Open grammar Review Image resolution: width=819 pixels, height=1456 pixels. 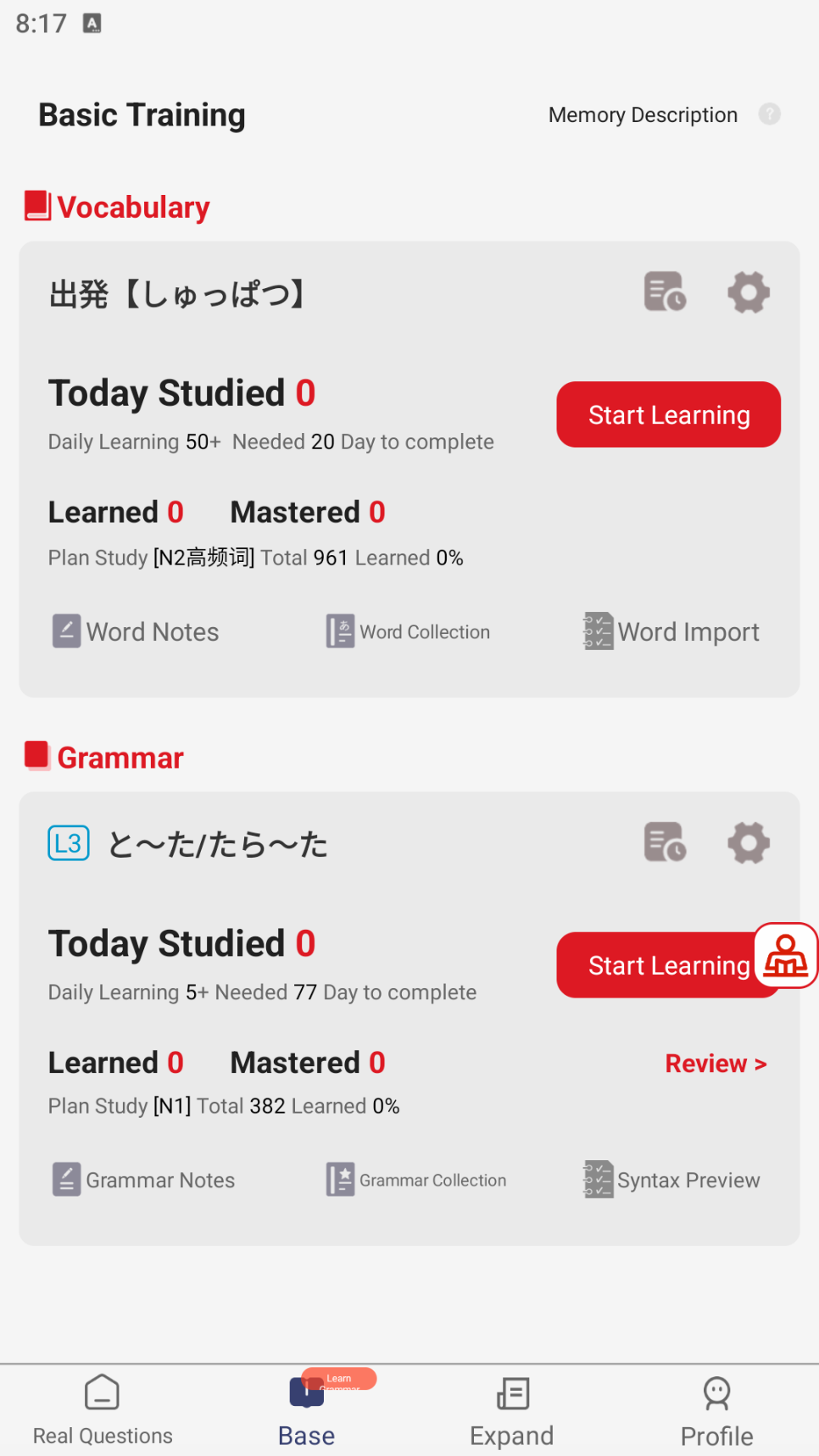coord(716,1064)
